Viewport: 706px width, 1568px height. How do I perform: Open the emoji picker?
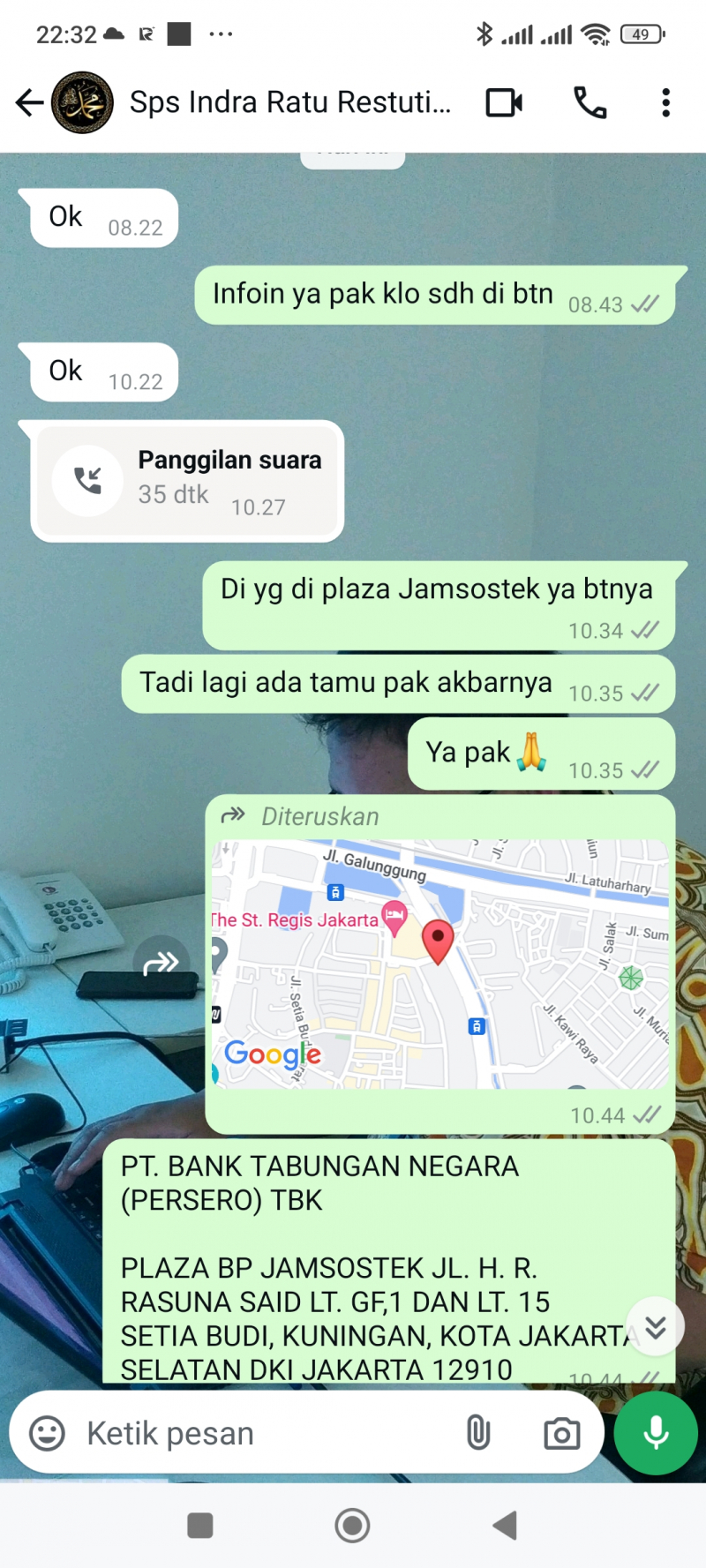[48, 1433]
